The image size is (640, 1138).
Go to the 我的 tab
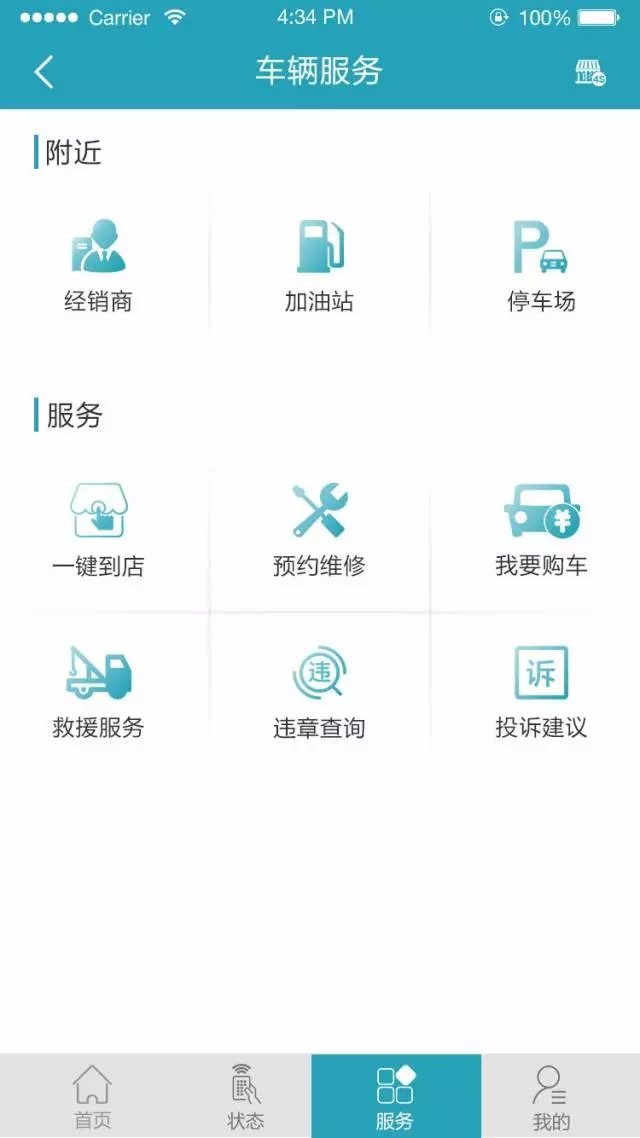click(x=551, y=1096)
